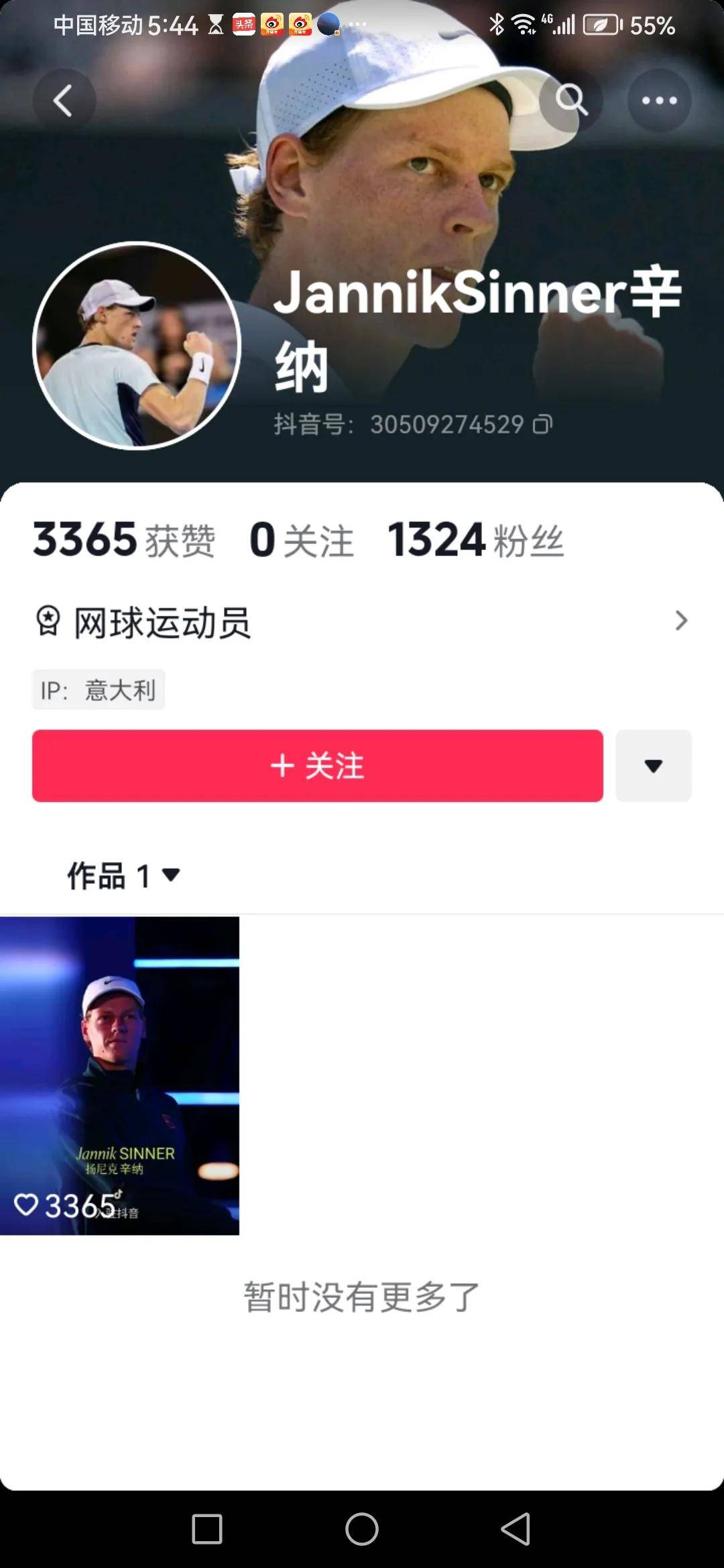Play the video with 3365 likes

[119, 1075]
